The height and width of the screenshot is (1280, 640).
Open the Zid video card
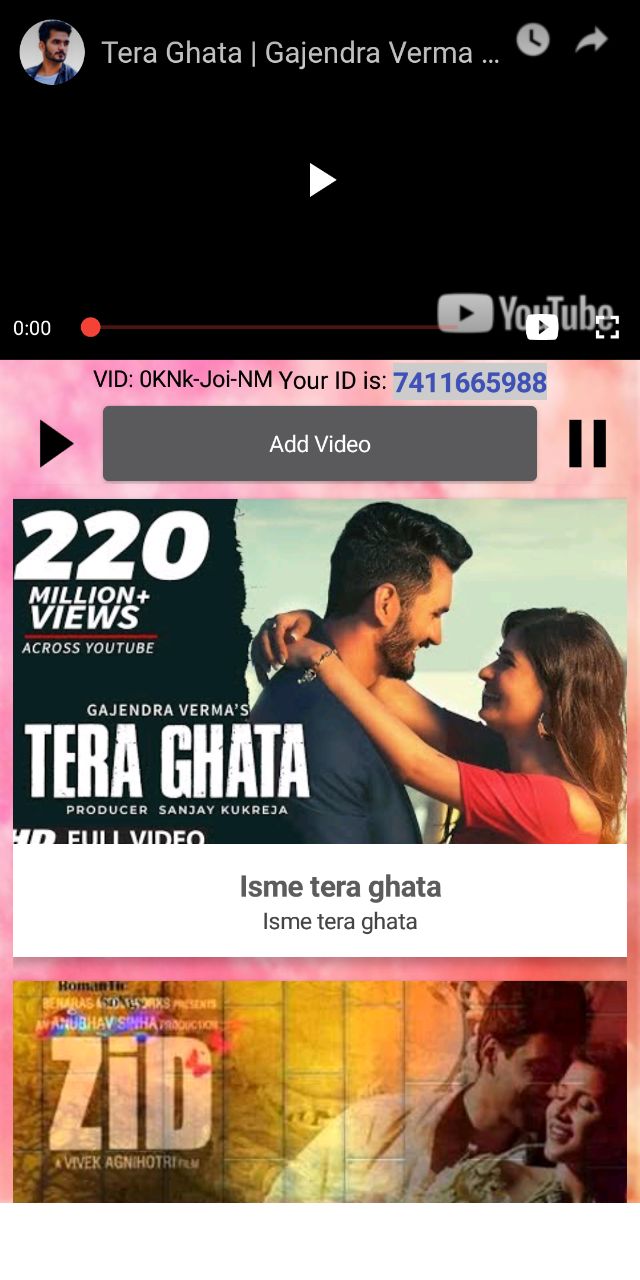tap(320, 1090)
